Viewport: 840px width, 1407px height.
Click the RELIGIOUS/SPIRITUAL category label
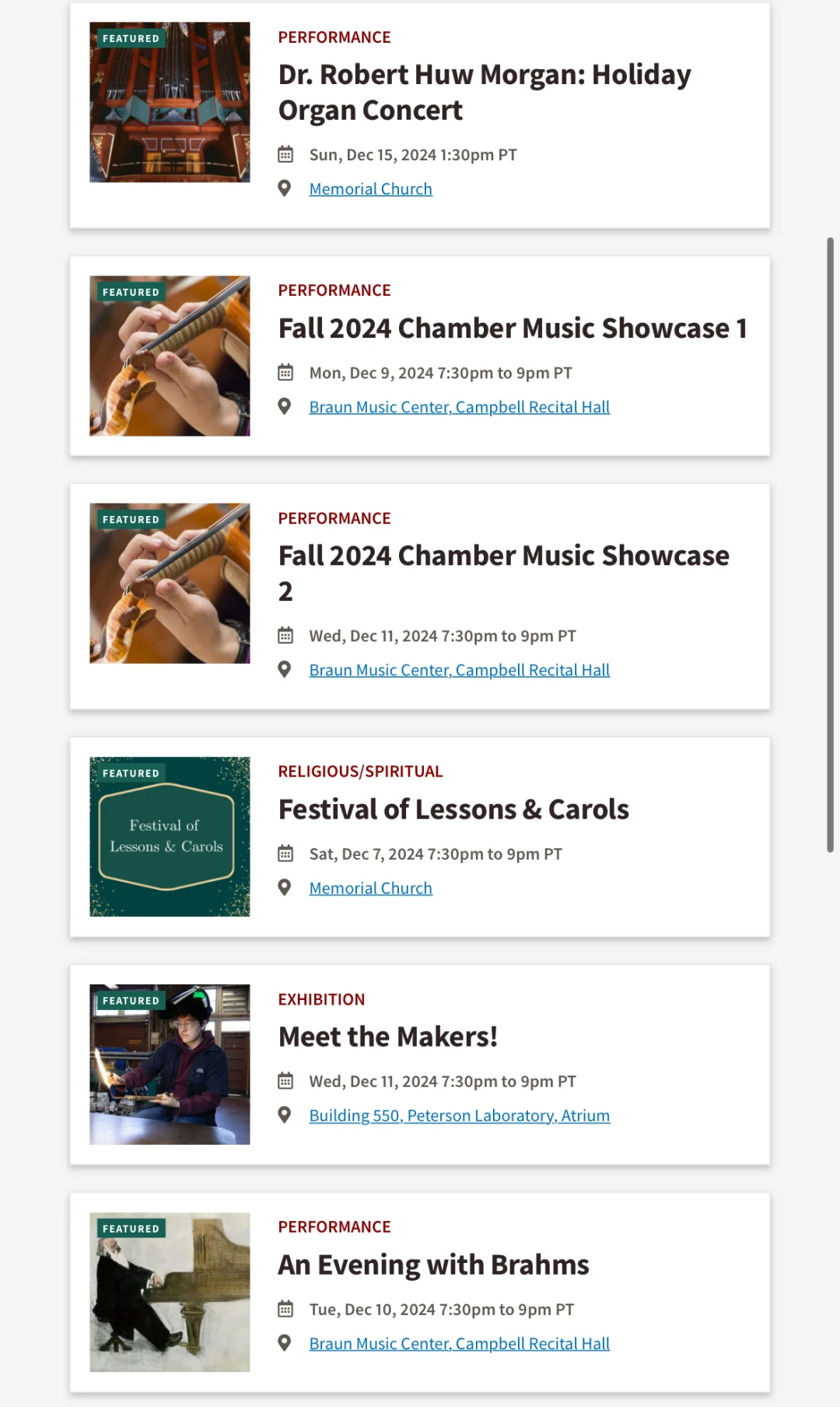click(x=359, y=770)
